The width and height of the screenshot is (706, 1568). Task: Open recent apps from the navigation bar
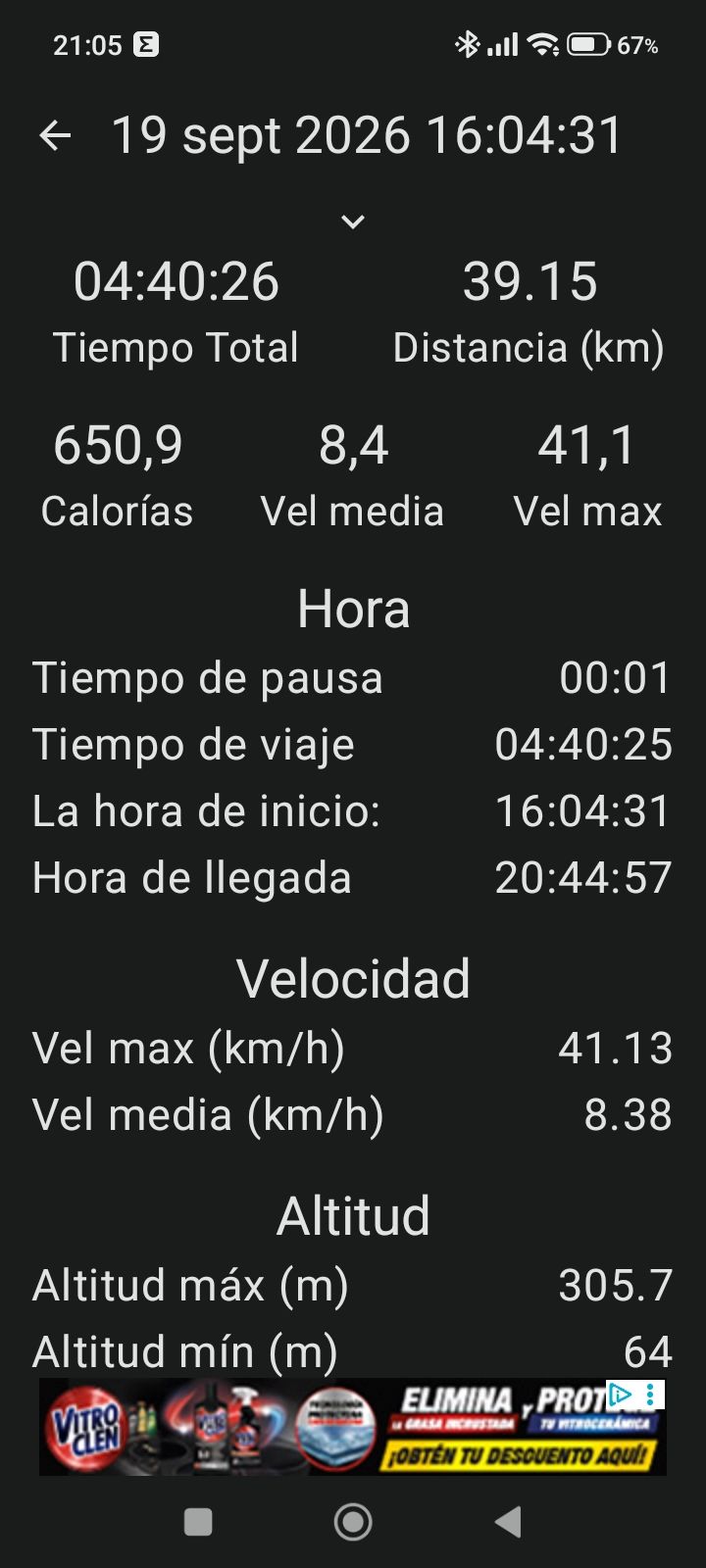click(198, 1522)
